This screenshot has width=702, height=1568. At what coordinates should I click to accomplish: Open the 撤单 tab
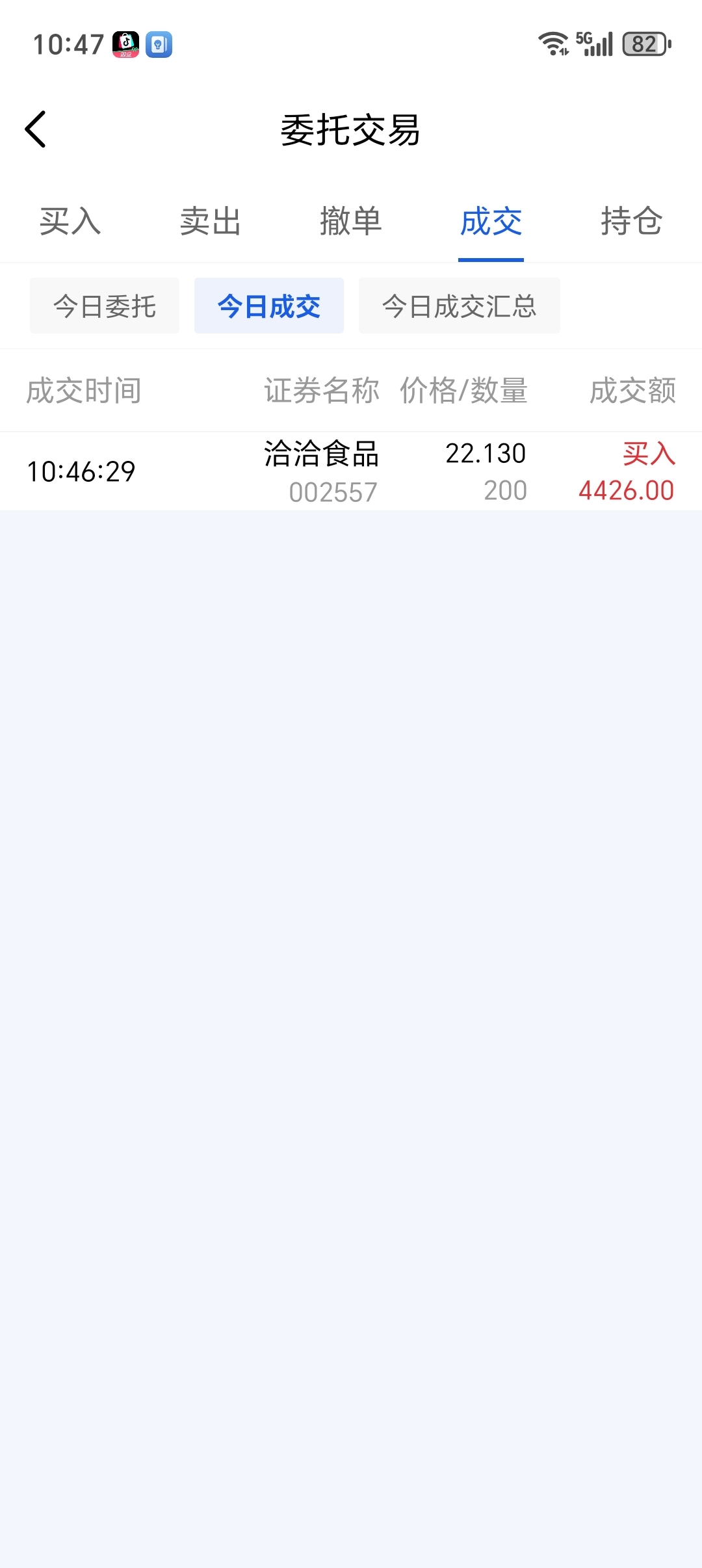click(351, 221)
